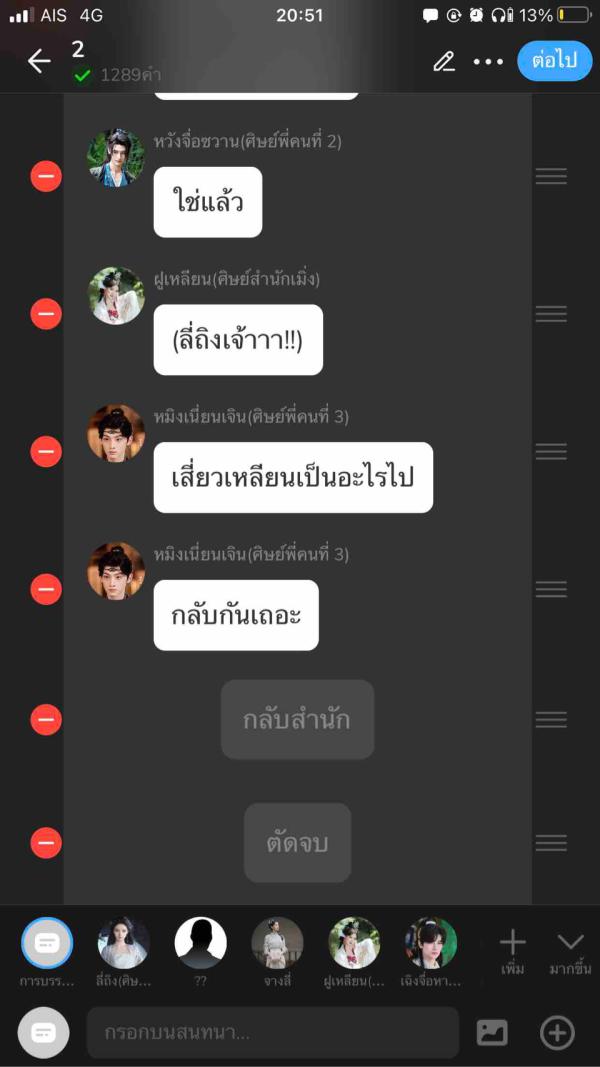Viewport: 600px width, 1067px height.
Task: Delete the ตัดจบ narration block
Action: pos(46,843)
